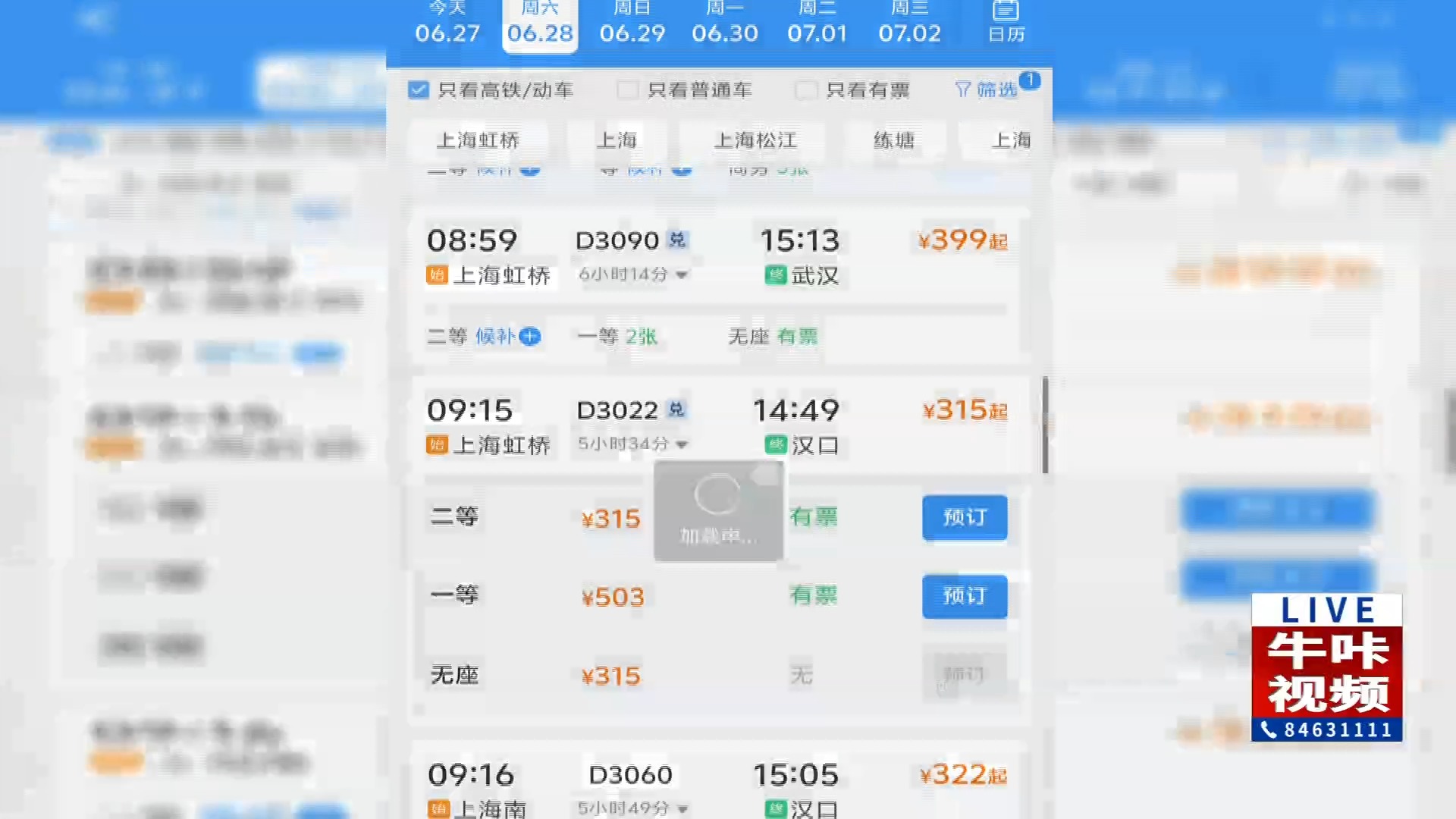Switch to the 周日 06.29 date
This screenshot has width=1456, height=819.
[x=632, y=24]
